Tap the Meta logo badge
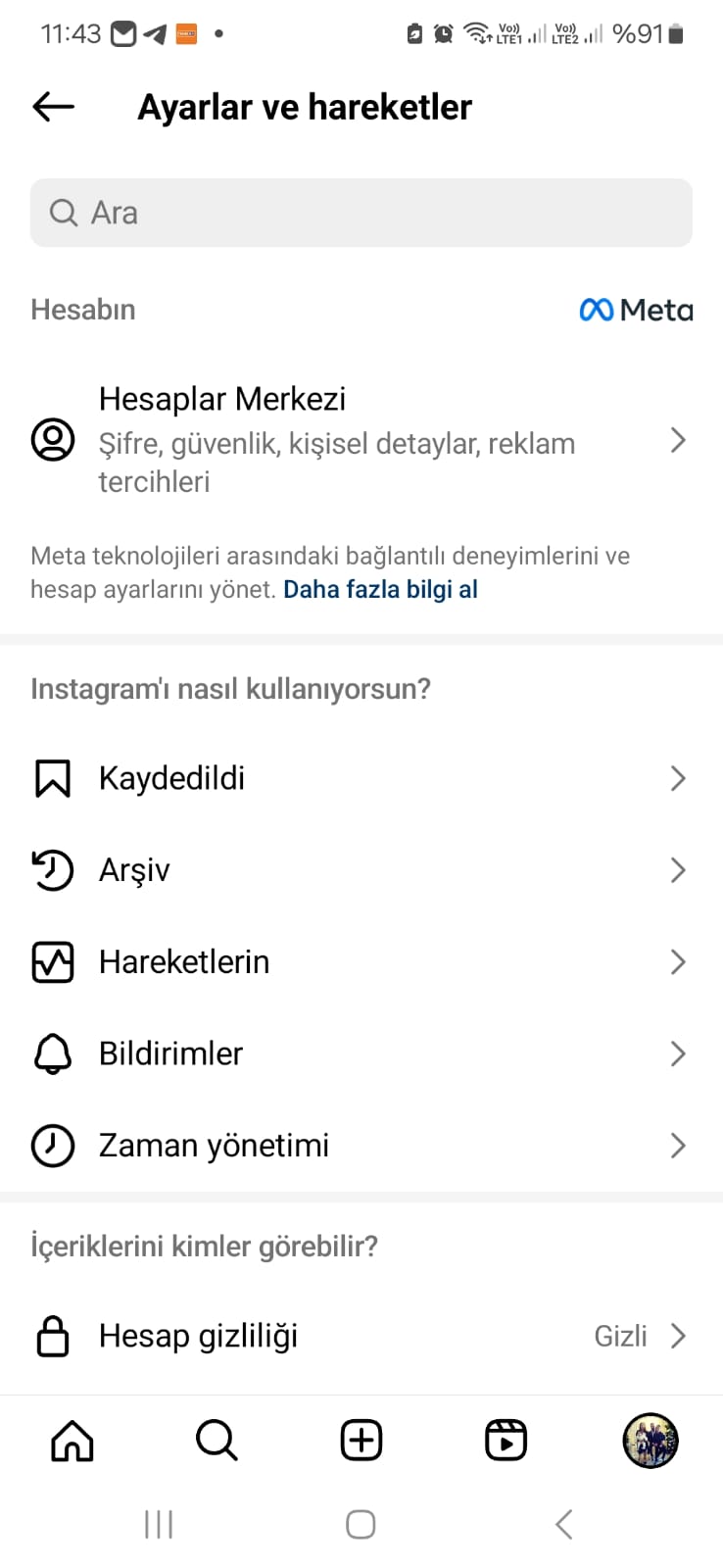The height and width of the screenshot is (1568, 723). (635, 309)
